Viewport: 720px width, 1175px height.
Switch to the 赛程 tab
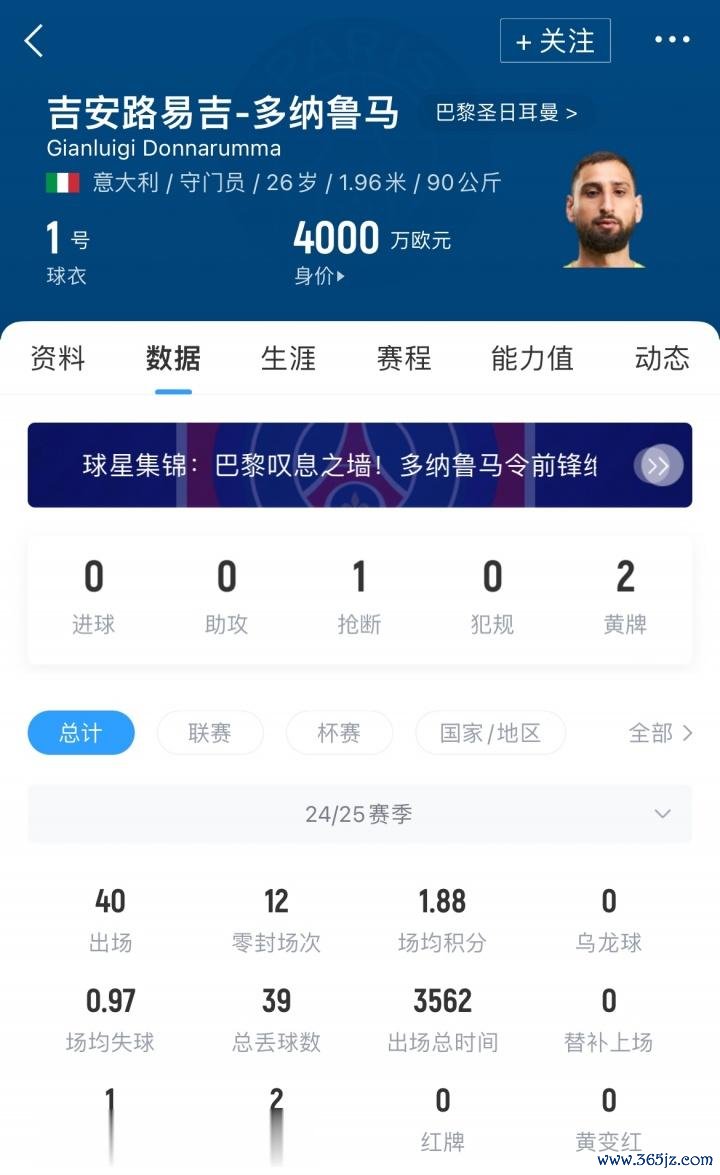click(x=403, y=358)
